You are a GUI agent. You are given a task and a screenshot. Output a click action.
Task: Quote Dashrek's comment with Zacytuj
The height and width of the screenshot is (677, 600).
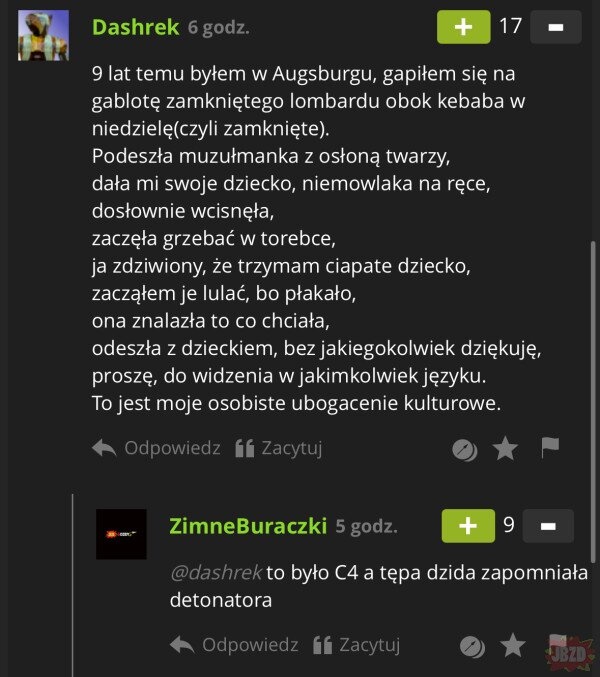[279, 448]
